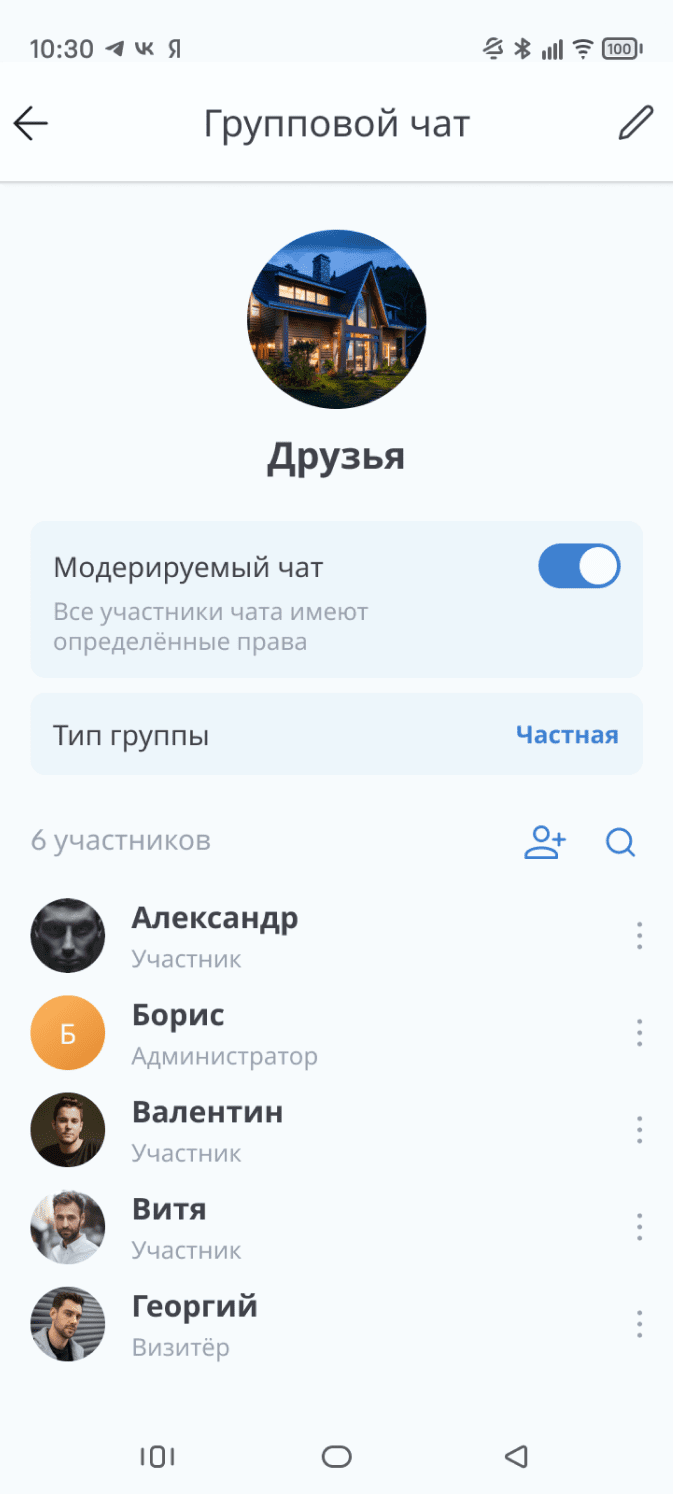This screenshot has width=673, height=1494.
Task: Add a new participant to the group
Action: pos(545,842)
